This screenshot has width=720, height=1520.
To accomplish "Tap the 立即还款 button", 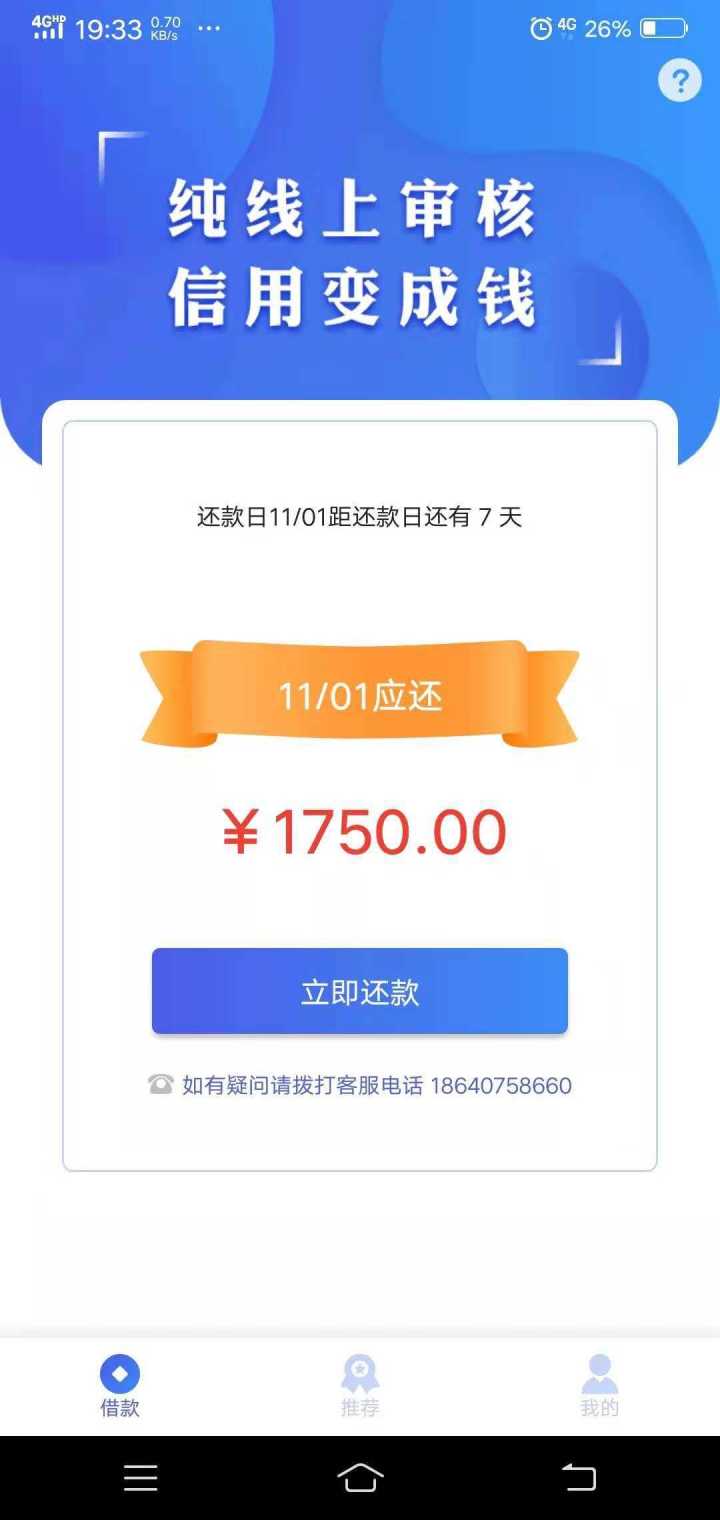I will coord(360,991).
